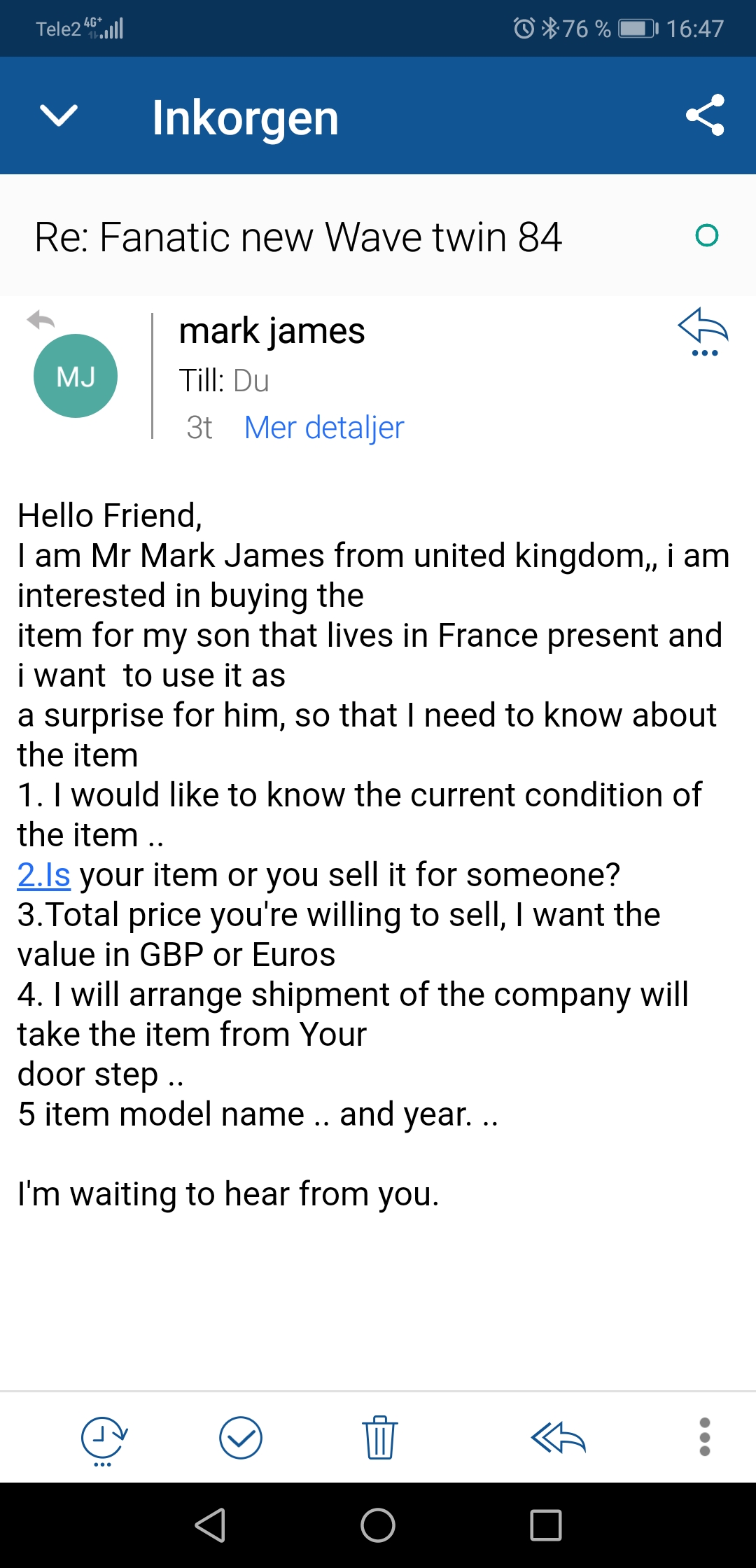The image size is (756, 1568).
Task: Share this email
Action: [705, 115]
